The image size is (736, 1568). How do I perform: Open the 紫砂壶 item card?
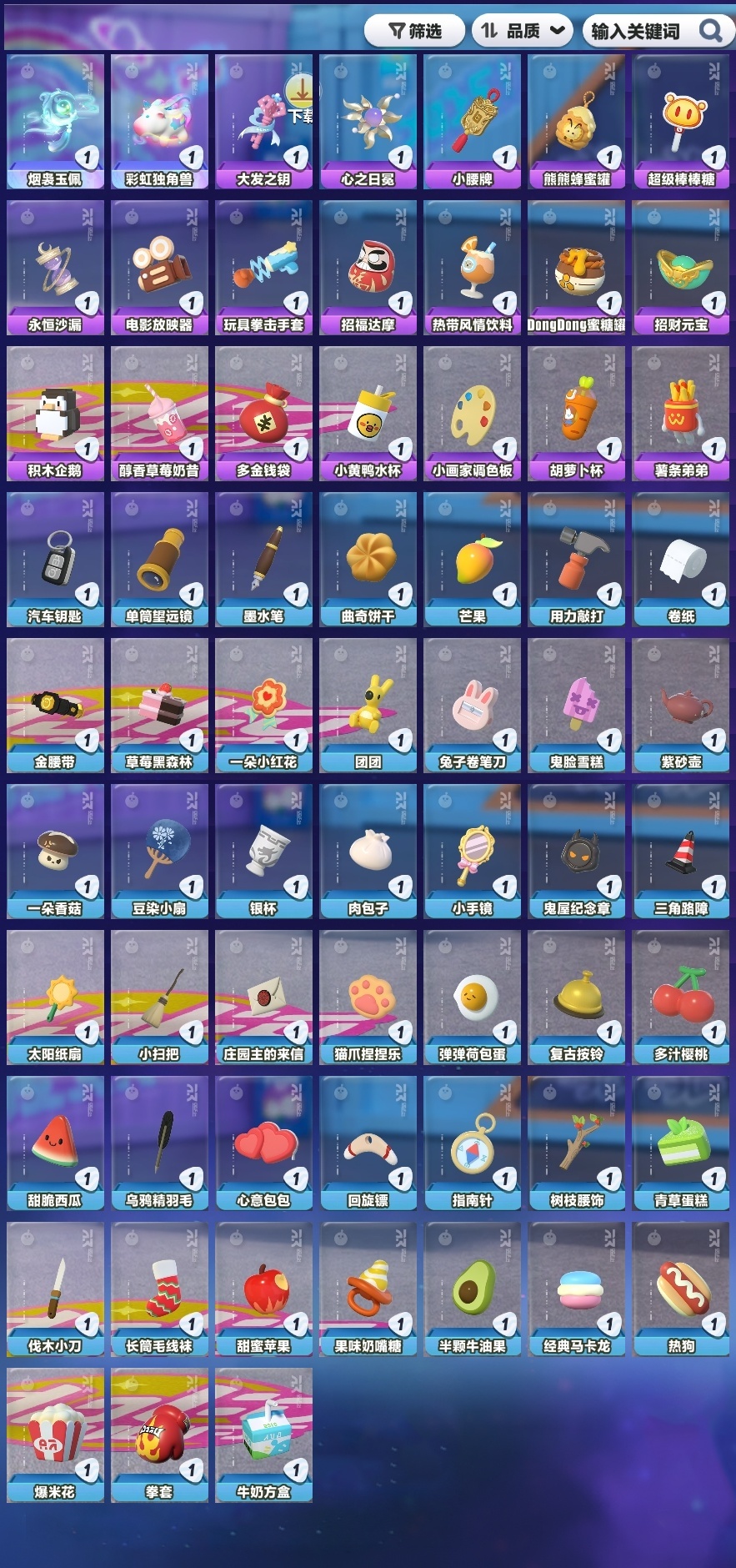click(681, 705)
